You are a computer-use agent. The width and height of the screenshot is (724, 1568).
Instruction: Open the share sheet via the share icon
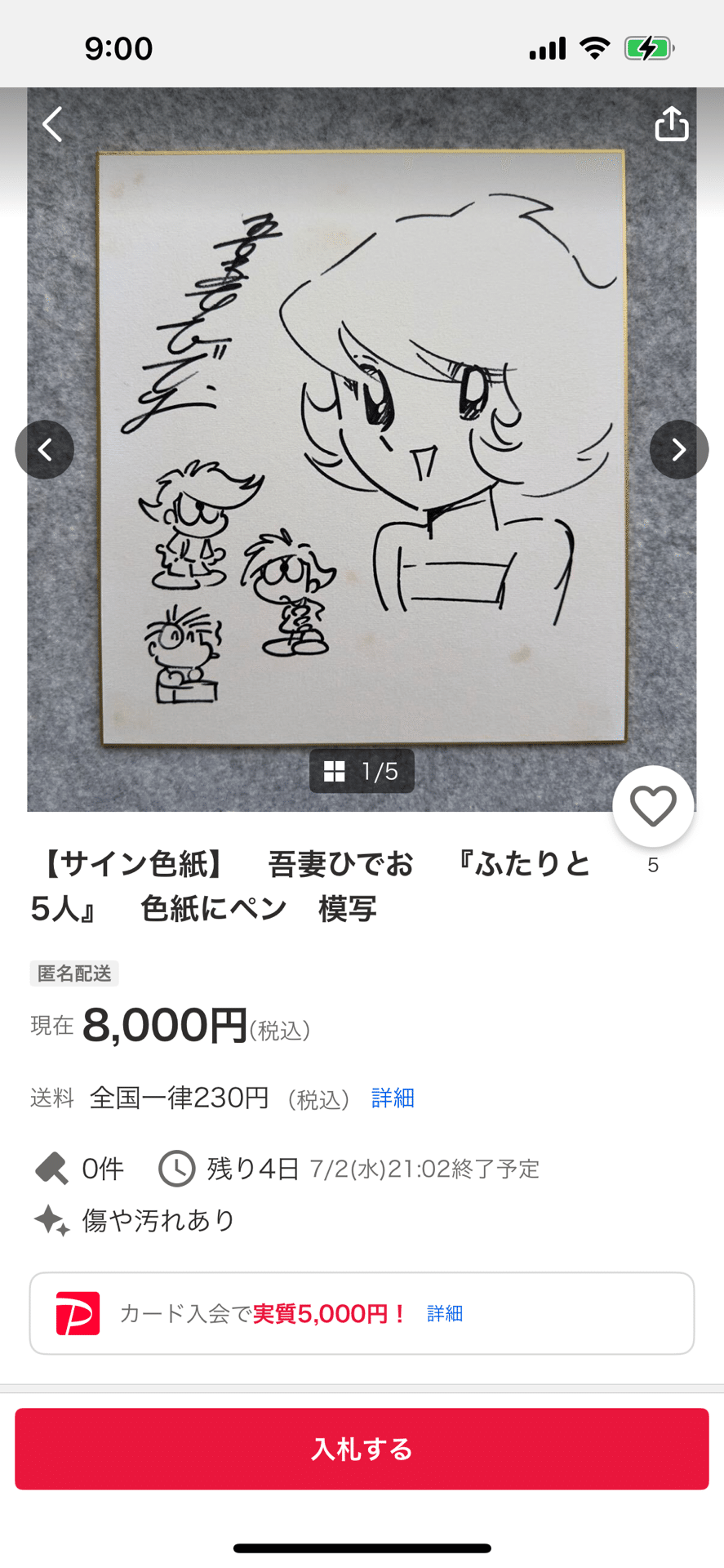671,122
